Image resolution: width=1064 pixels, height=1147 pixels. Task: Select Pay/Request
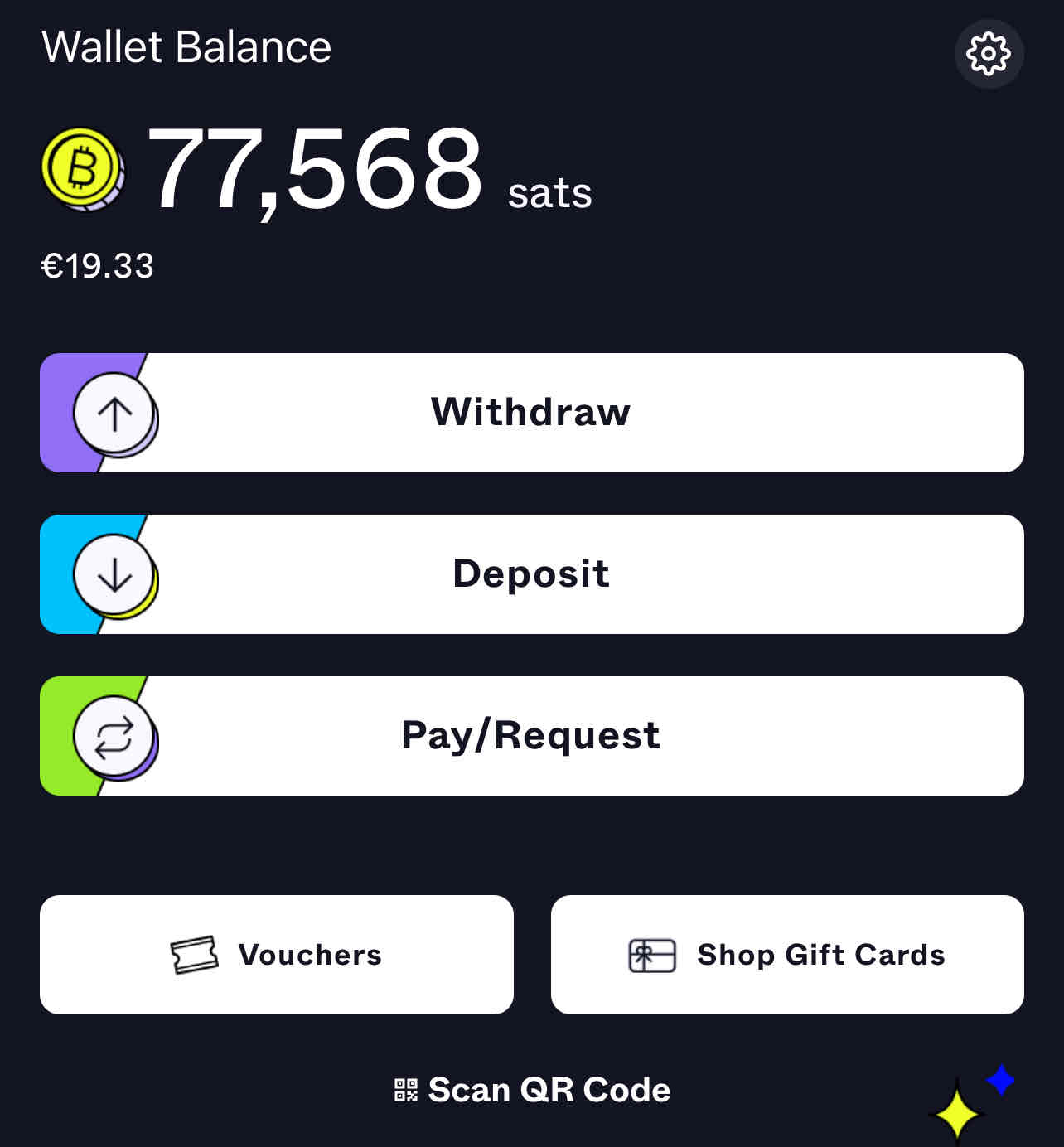click(531, 736)
